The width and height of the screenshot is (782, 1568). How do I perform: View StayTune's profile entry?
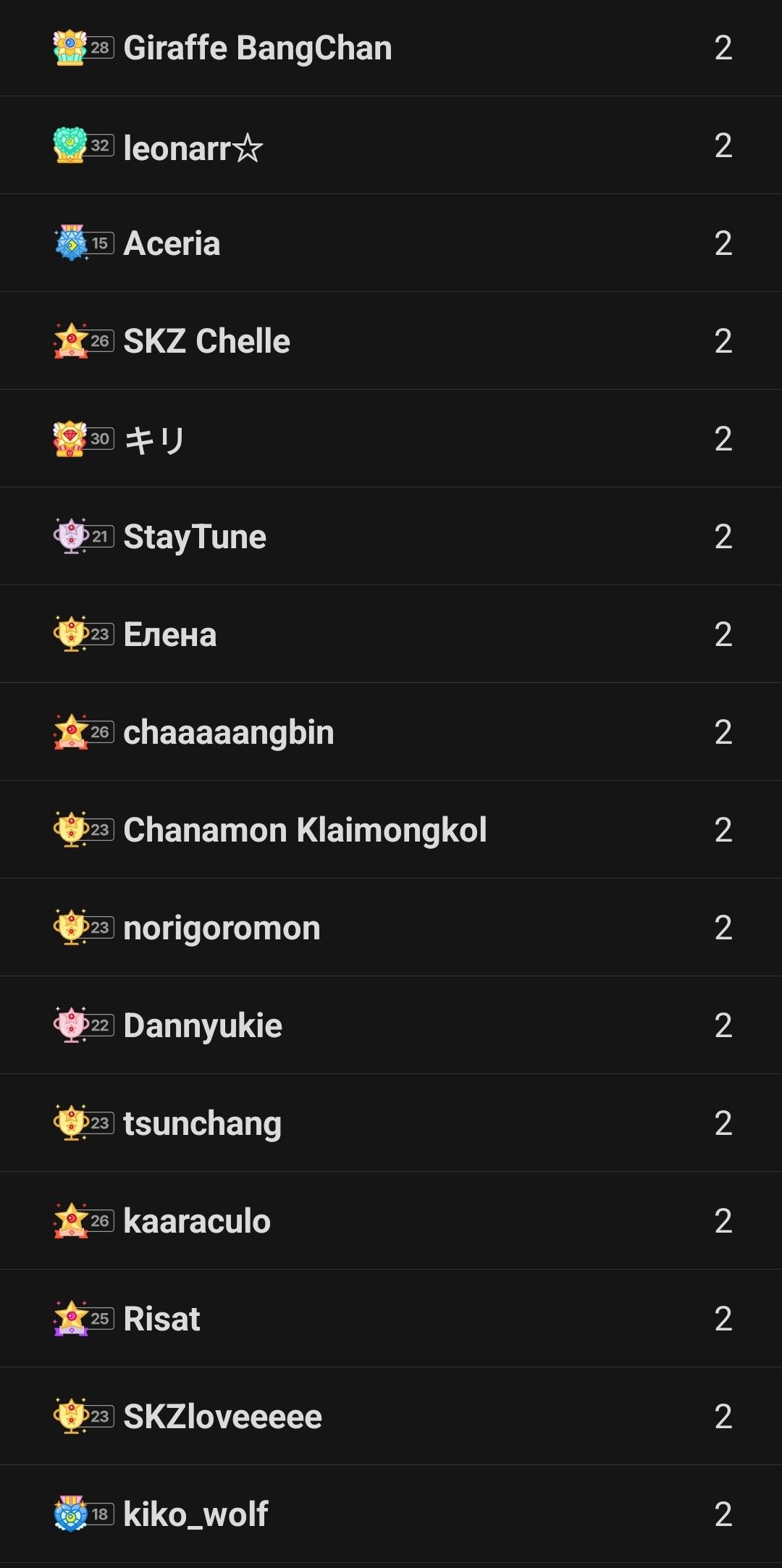click(x=195, y=537)
